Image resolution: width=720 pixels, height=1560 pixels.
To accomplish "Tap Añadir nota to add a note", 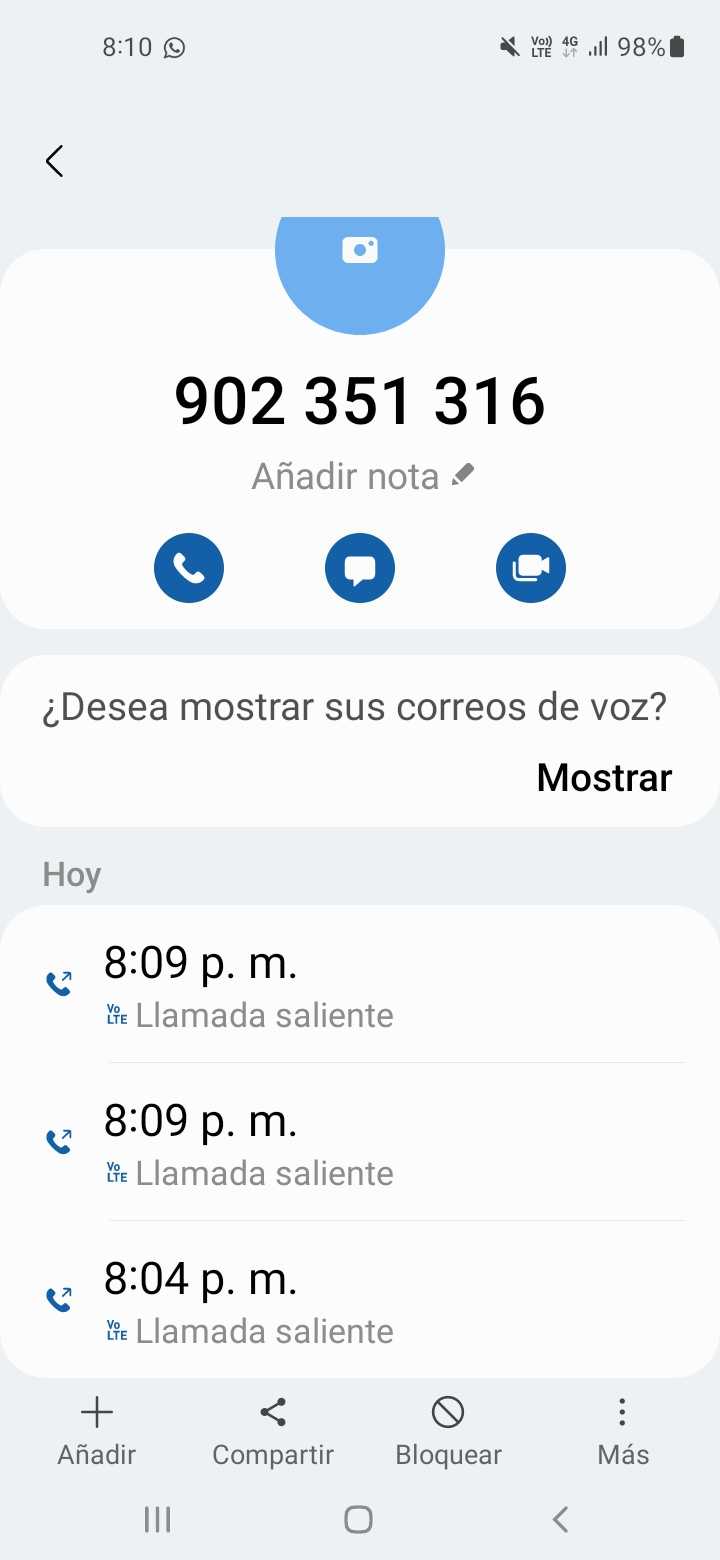I will point(362,476).
